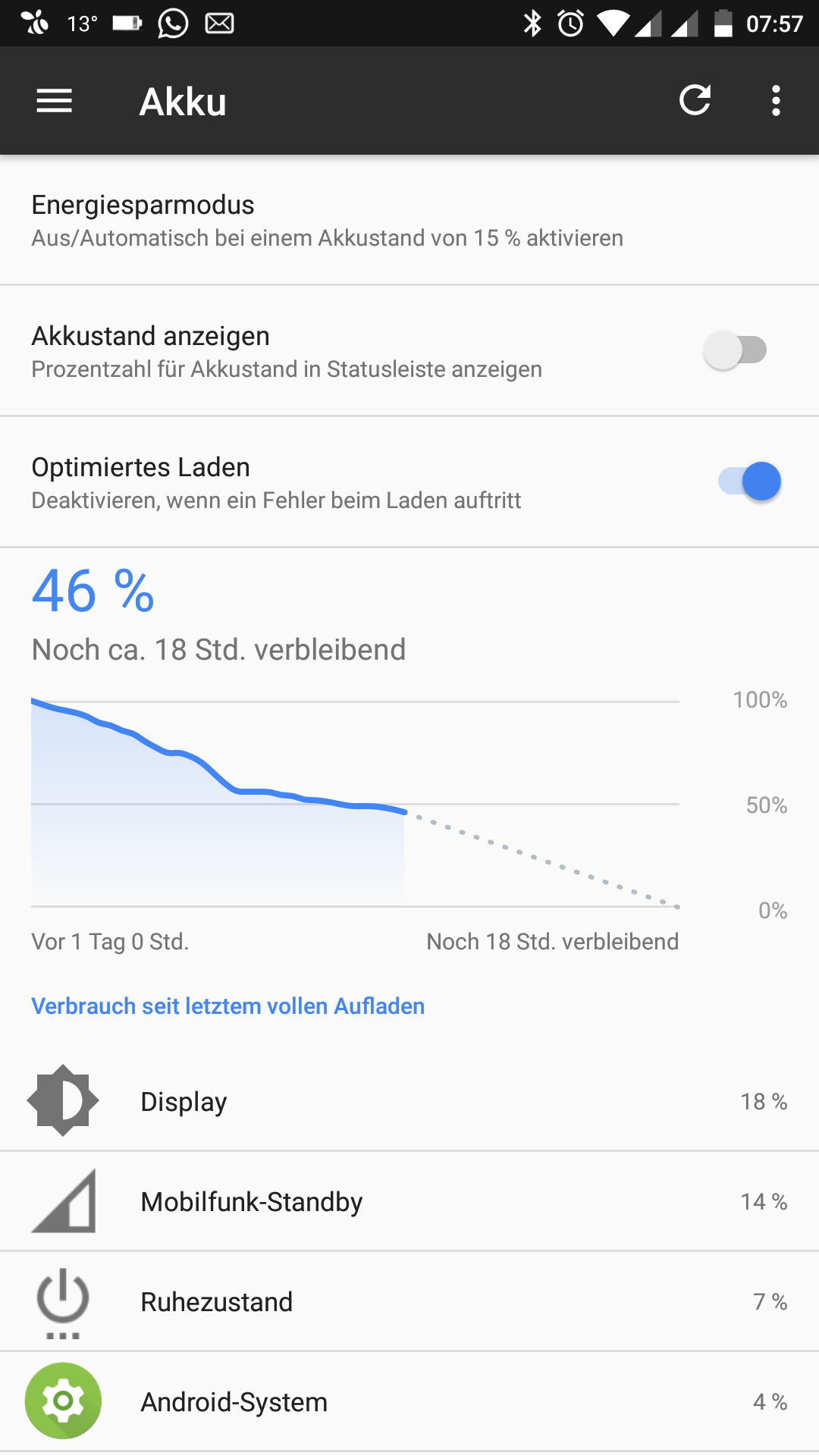The height and width of the screenshot is (1456, 819).
Task: Open the three-dot overflow menu
Action: point(776,101)
